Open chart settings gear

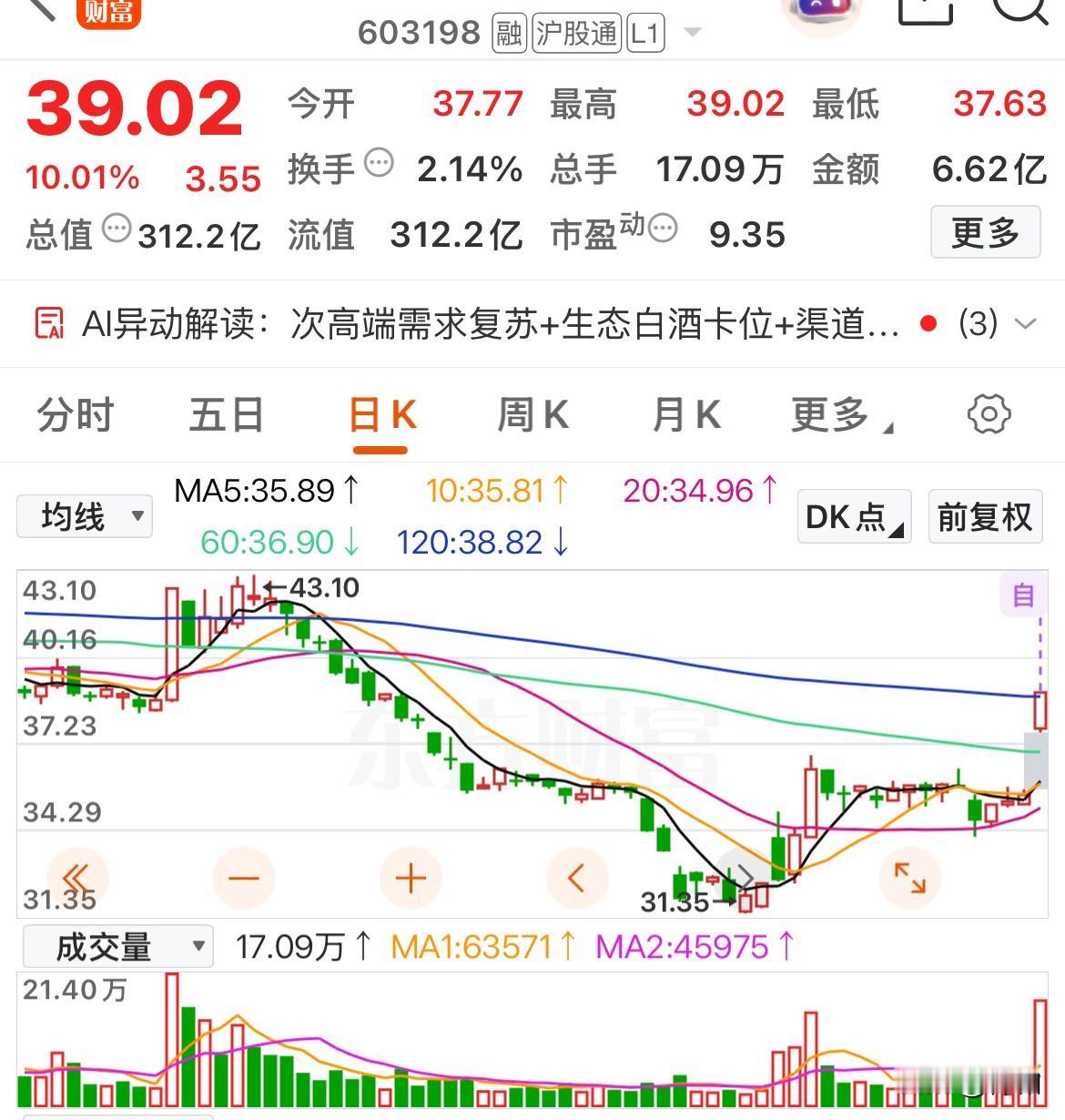[989, 414]
